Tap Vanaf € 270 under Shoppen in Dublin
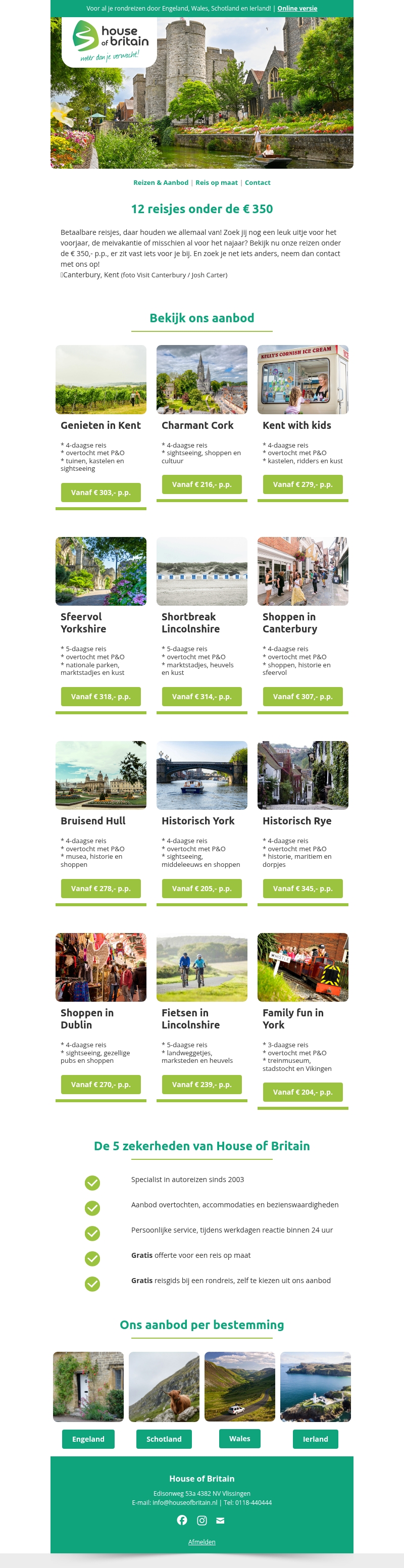 pos(100,1084)
